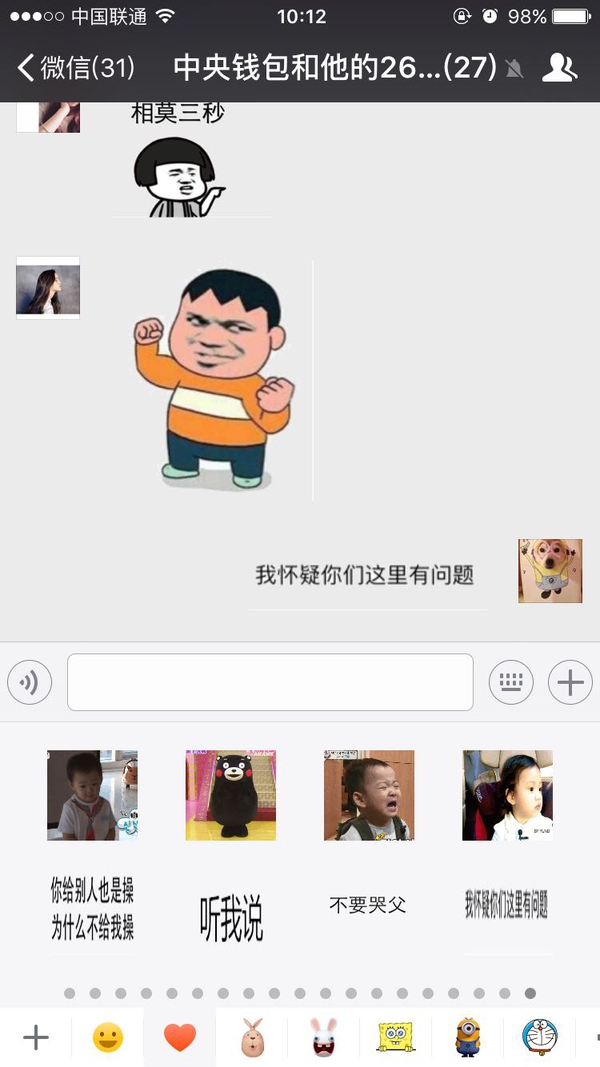Go back to the WeChat chat list

tap(75, 68)
